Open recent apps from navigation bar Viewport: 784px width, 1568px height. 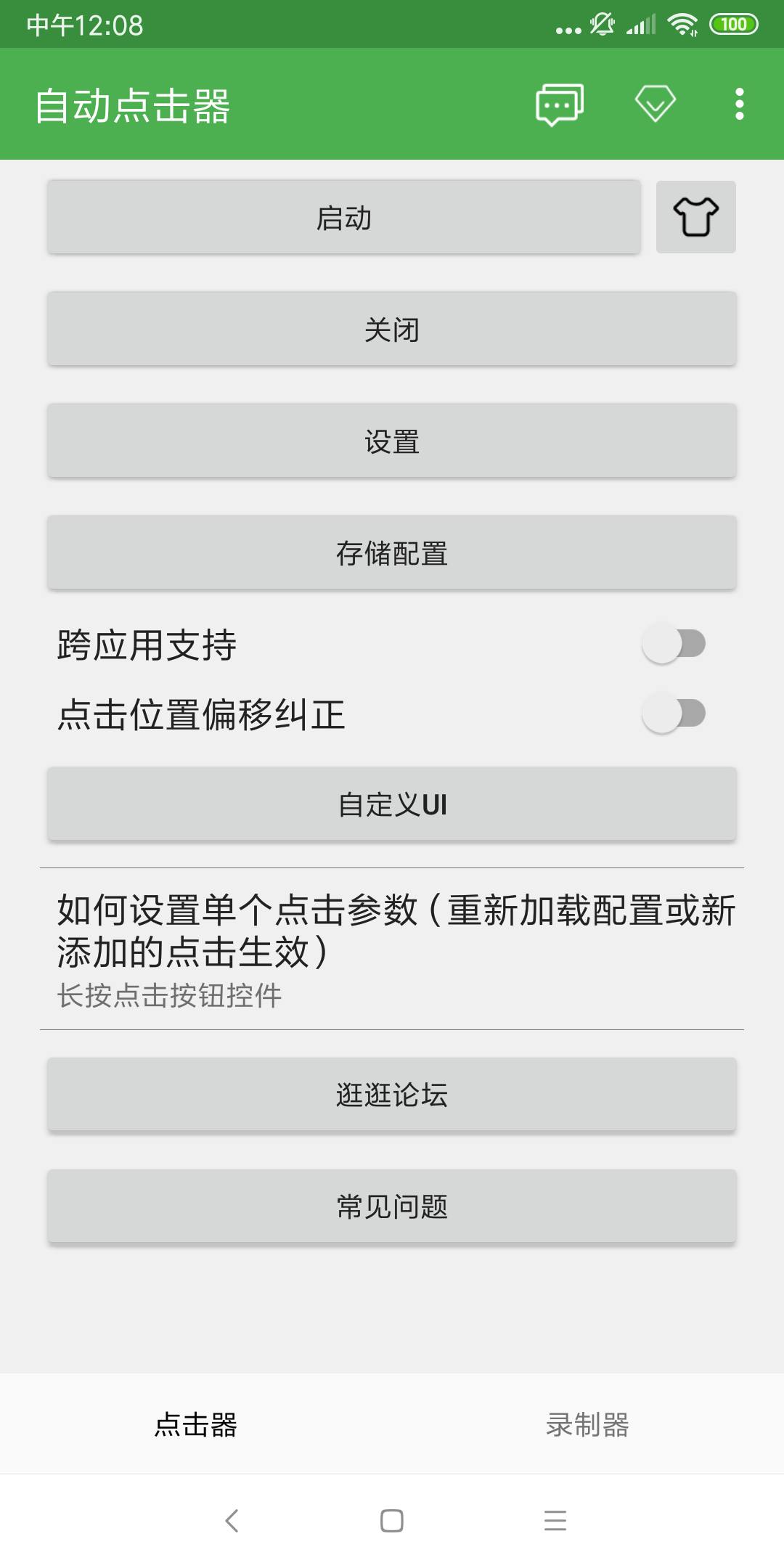point(554,1520)
